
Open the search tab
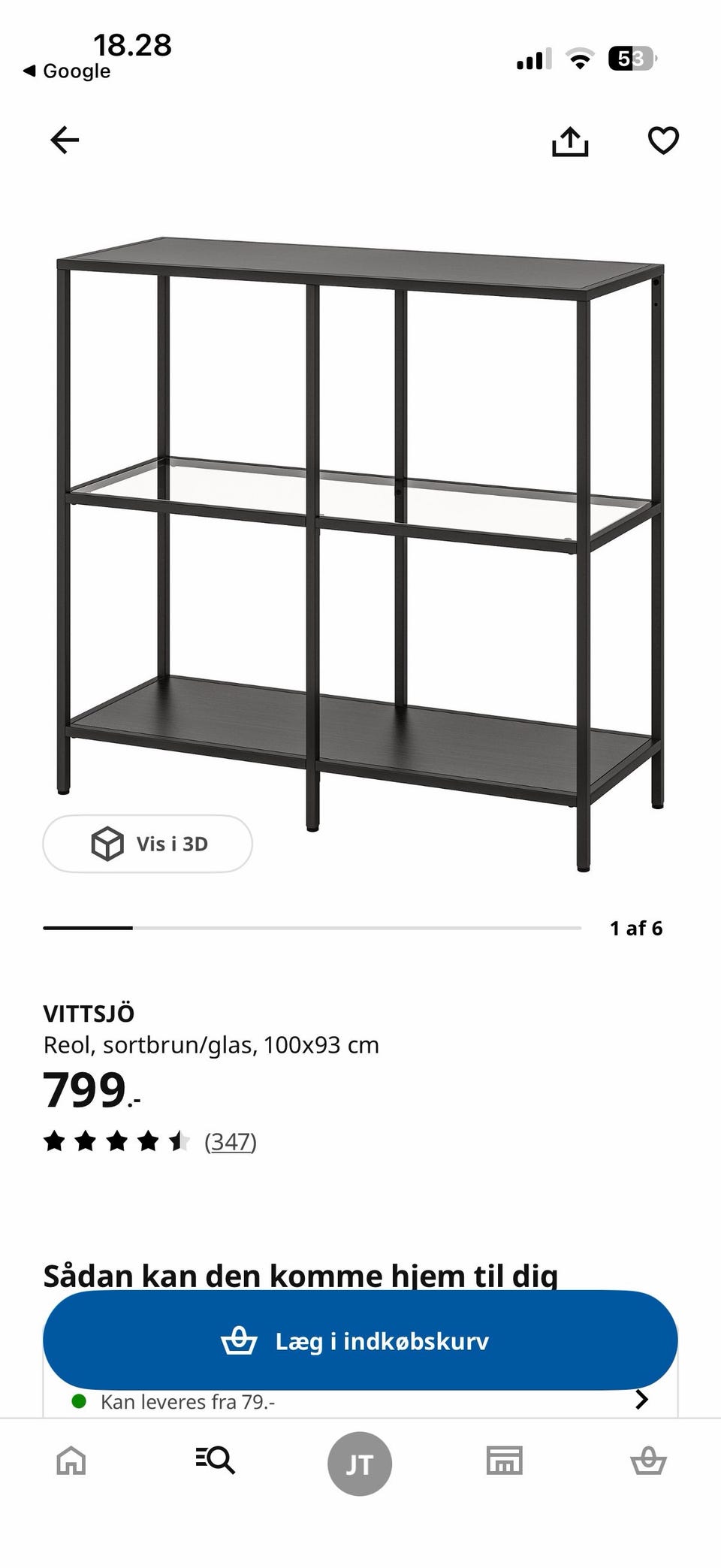click(x=216, y=1461)
